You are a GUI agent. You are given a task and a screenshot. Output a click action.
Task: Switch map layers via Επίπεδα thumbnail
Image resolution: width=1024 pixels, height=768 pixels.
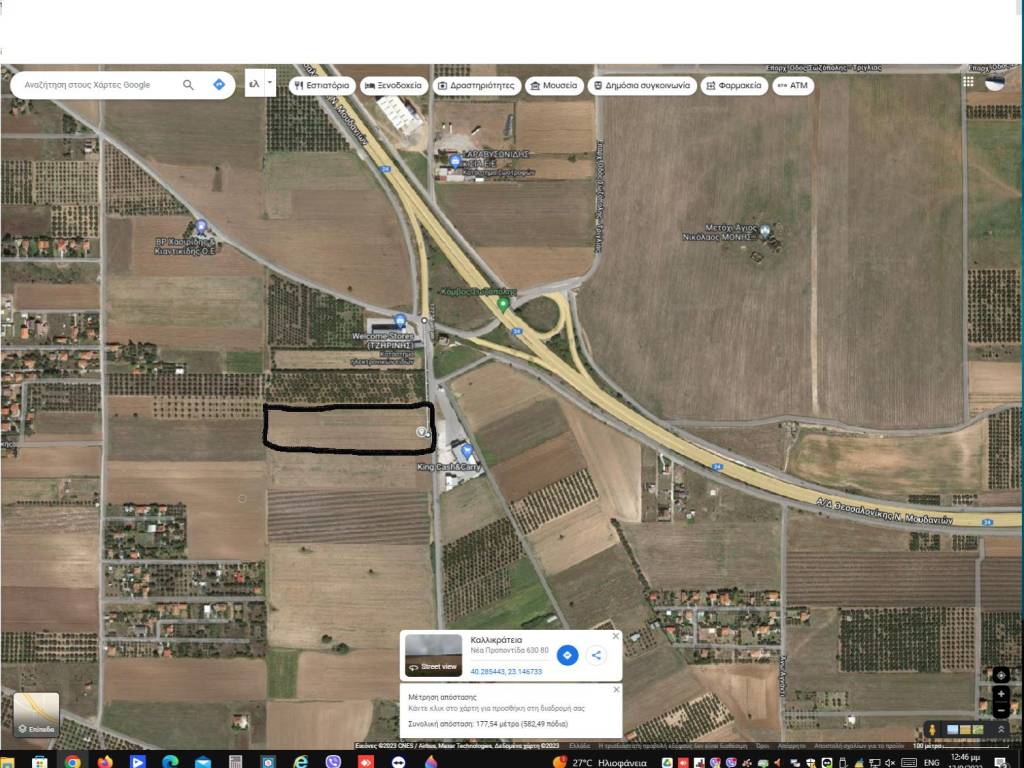[36, 714]
